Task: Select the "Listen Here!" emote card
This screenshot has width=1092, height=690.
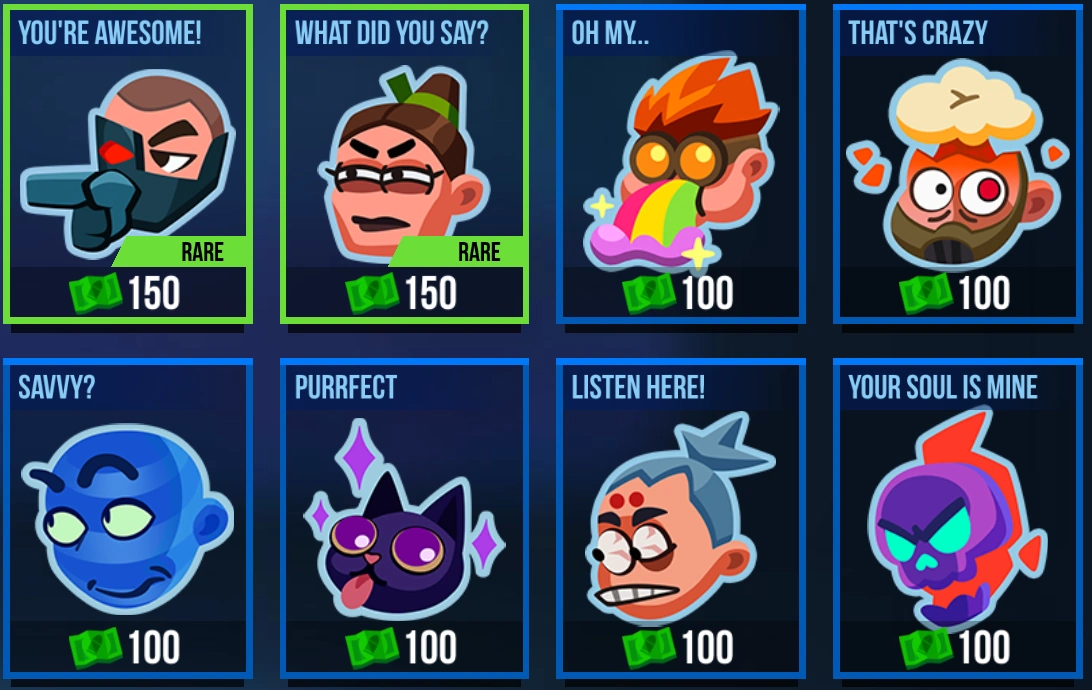Action: click(x=681, y=519)
